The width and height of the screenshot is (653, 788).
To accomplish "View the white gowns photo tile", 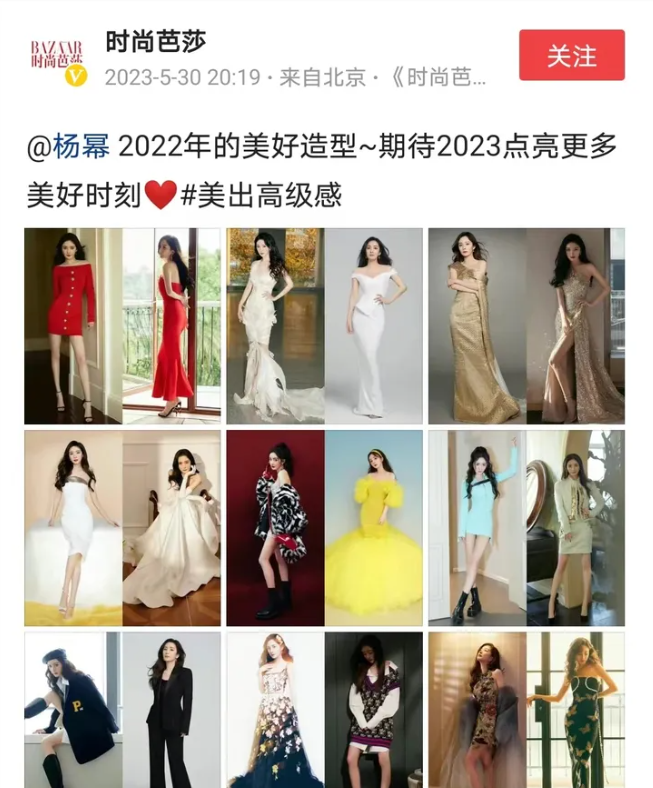I will pyautogui.click(x=324, y=325).
